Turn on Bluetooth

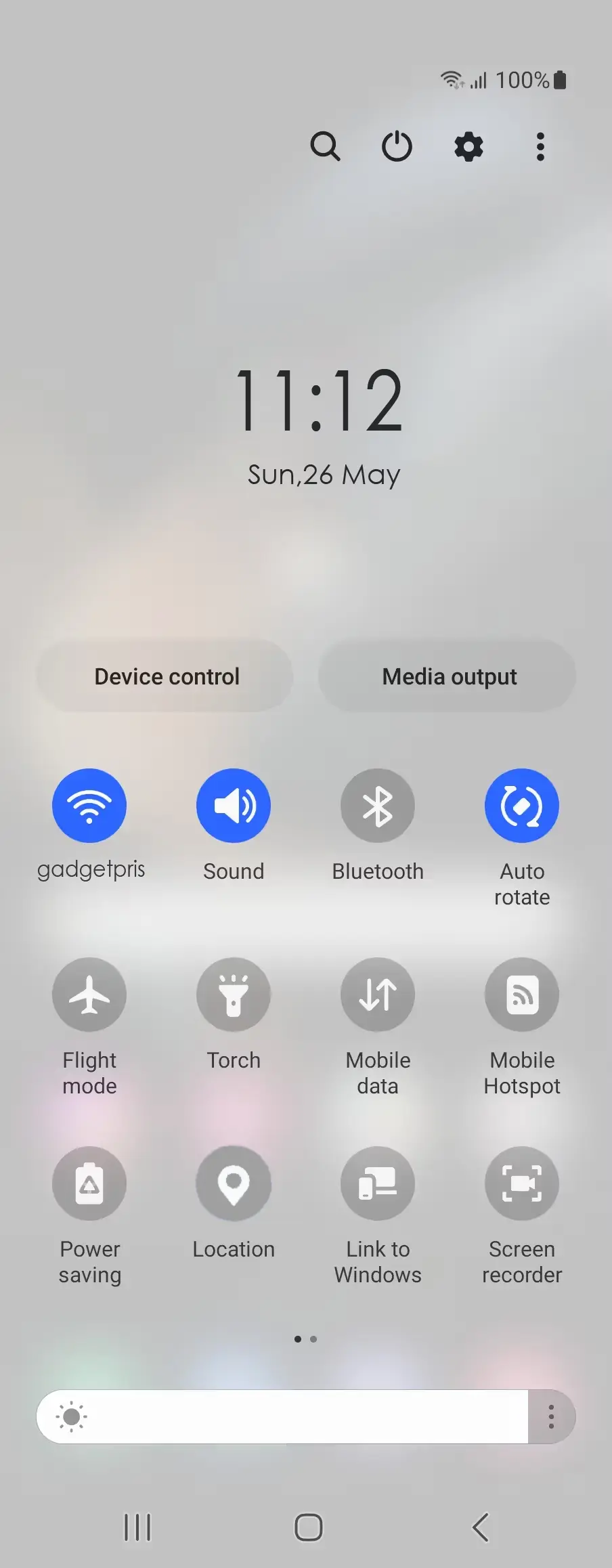point(378,806)
